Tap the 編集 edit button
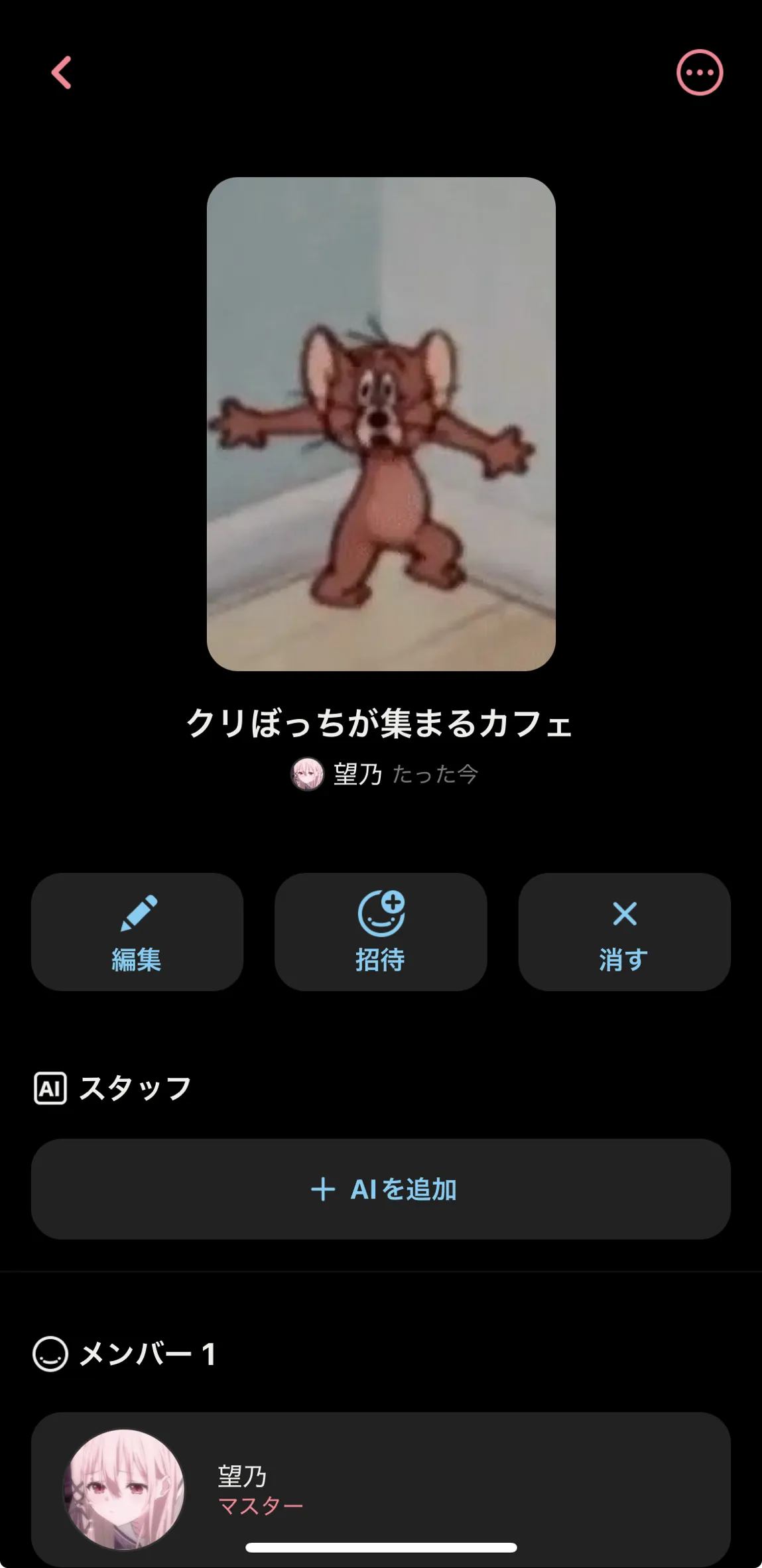 click(x=137, y=931)
